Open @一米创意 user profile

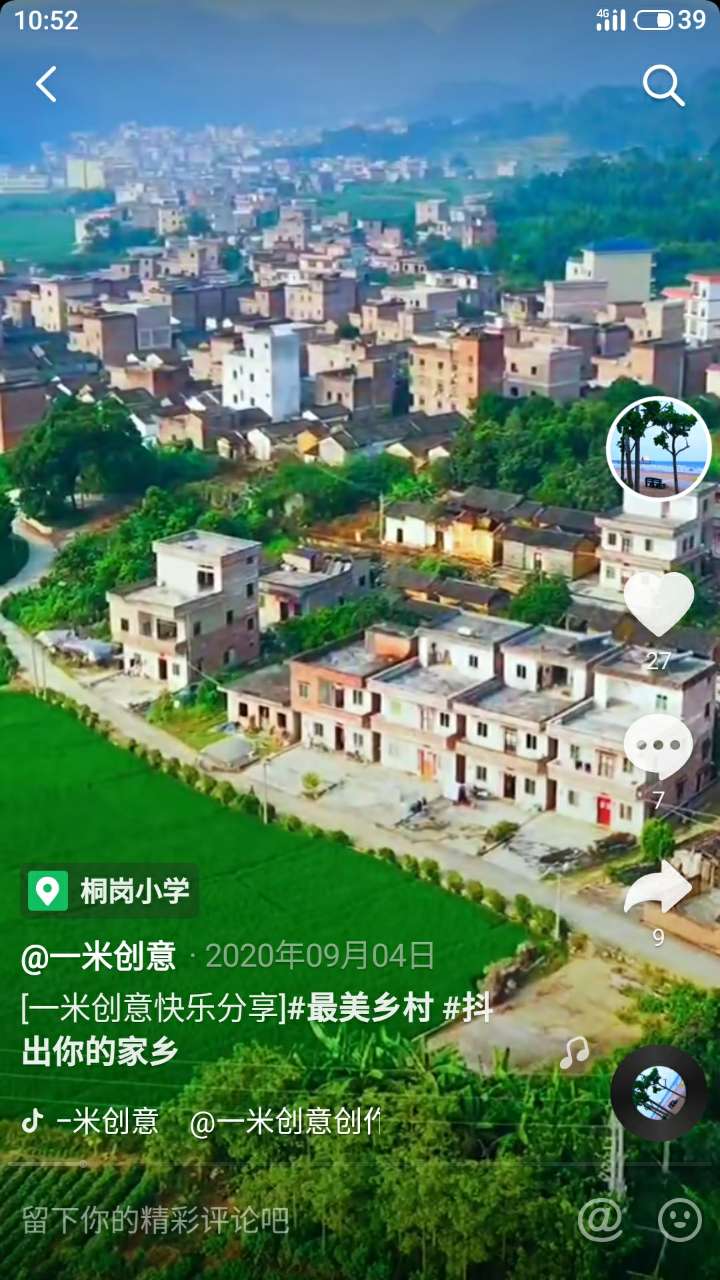tap(99, 956)
